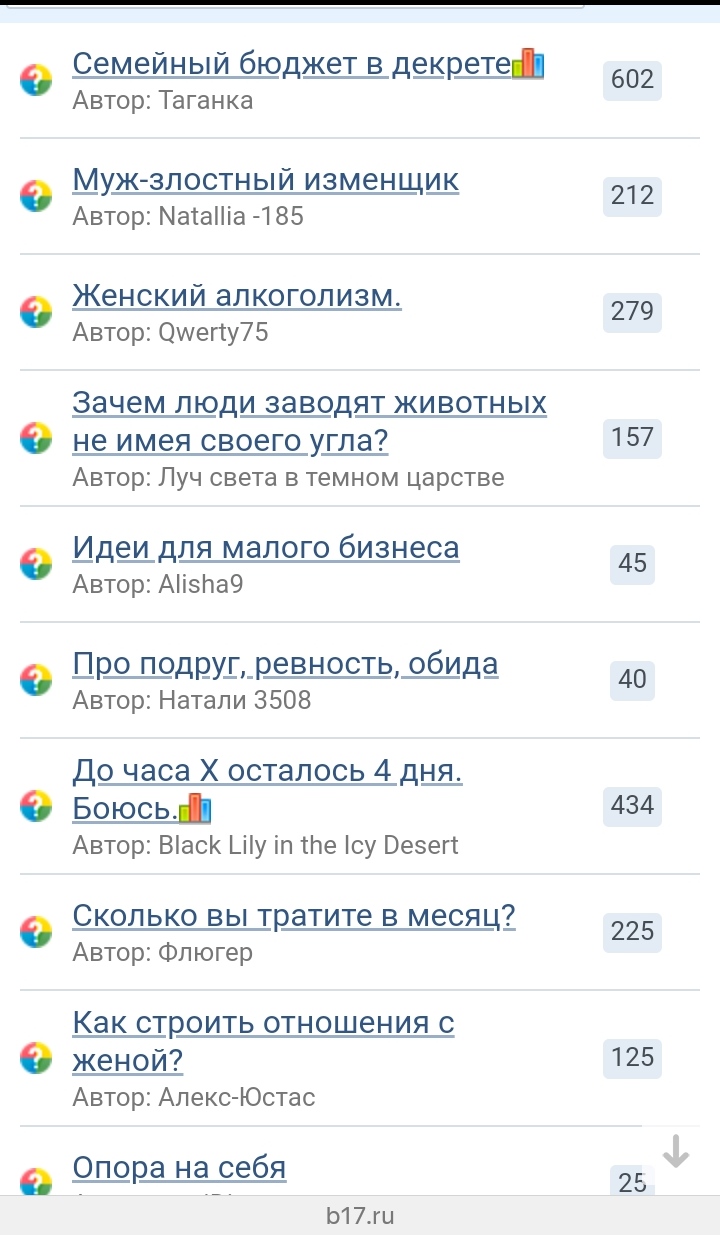Viewport: 720px width, 1235px height.
Task: Open Как строить отношения с женой? thread
Action: tap(264, 1041)
